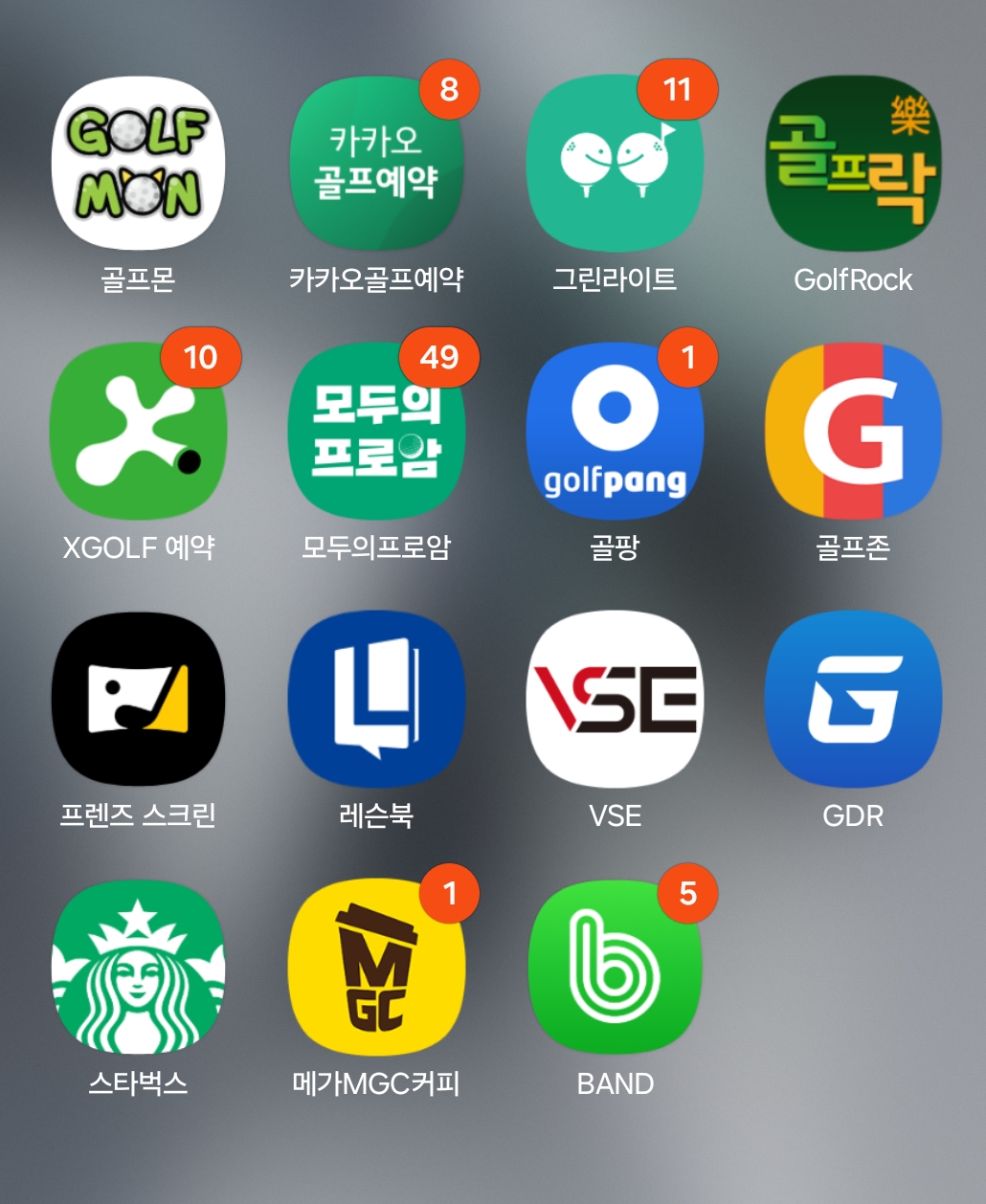Open the 골프몬 app

(138, 163)
